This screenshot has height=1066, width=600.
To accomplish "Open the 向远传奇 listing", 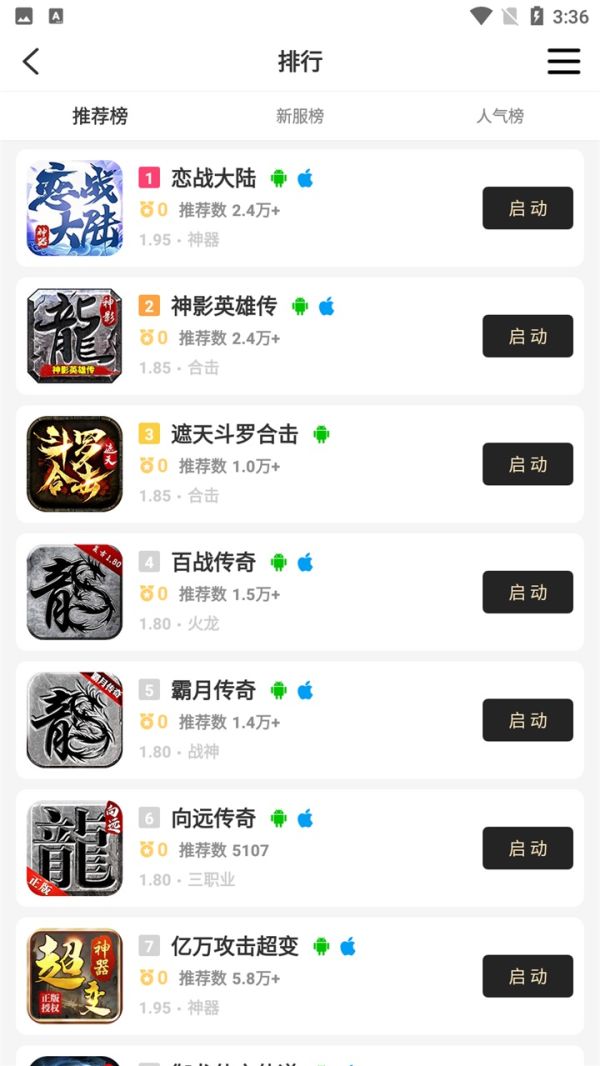I will pyautogui.click(x=214, y=819).
